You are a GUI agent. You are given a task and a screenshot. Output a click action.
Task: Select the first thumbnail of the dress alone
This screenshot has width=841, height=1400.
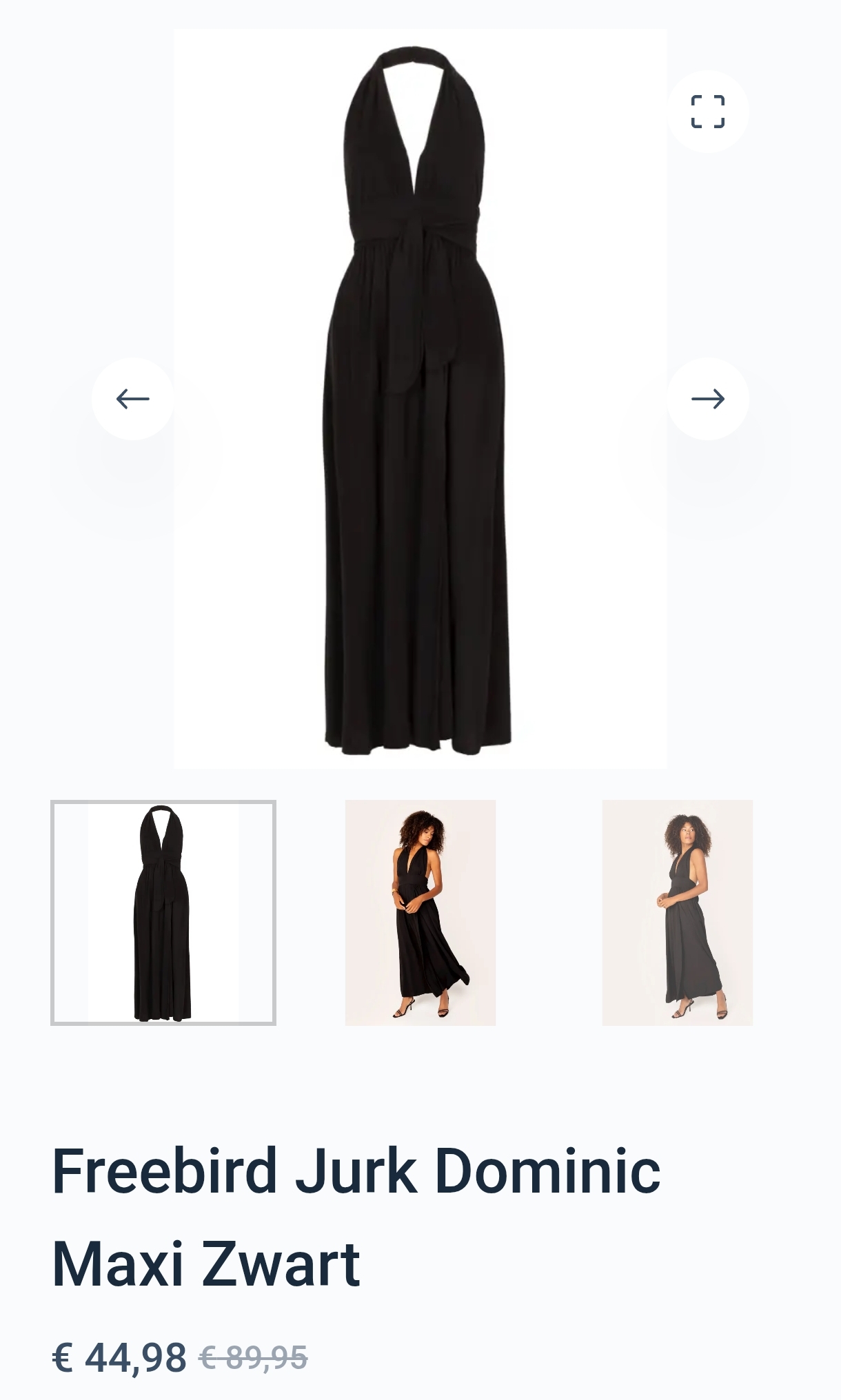pos(163,912)
